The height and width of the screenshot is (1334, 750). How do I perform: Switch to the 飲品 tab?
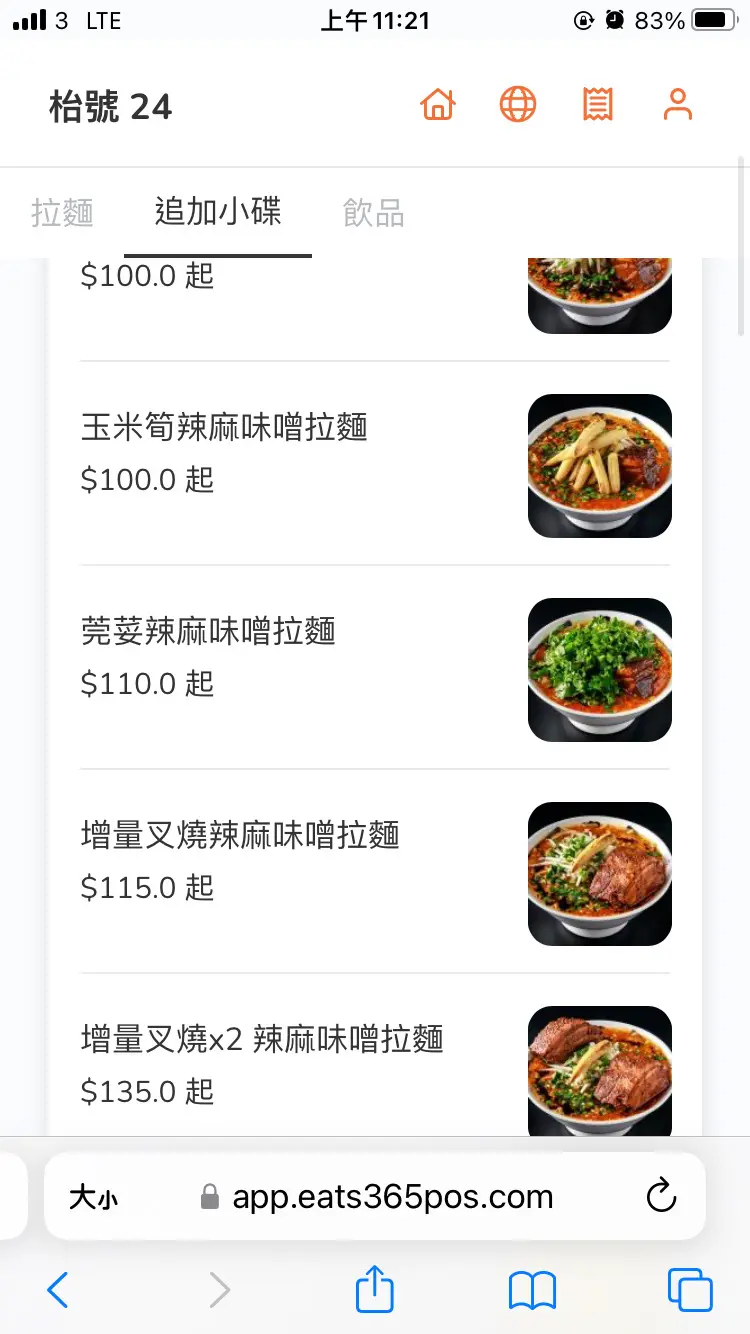[x=374, y=213]
